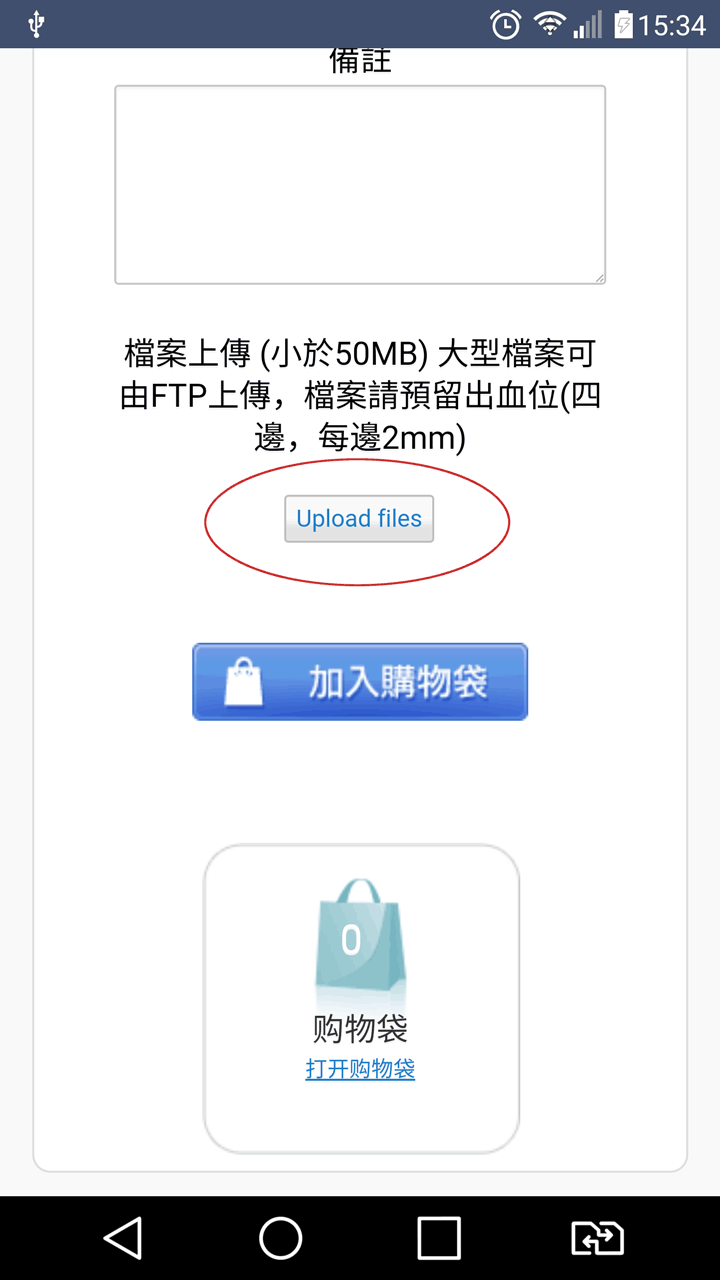Tap the USB connection icon in status bar
This screenshot has width=720, height=1280.
(x=36, y=24)
